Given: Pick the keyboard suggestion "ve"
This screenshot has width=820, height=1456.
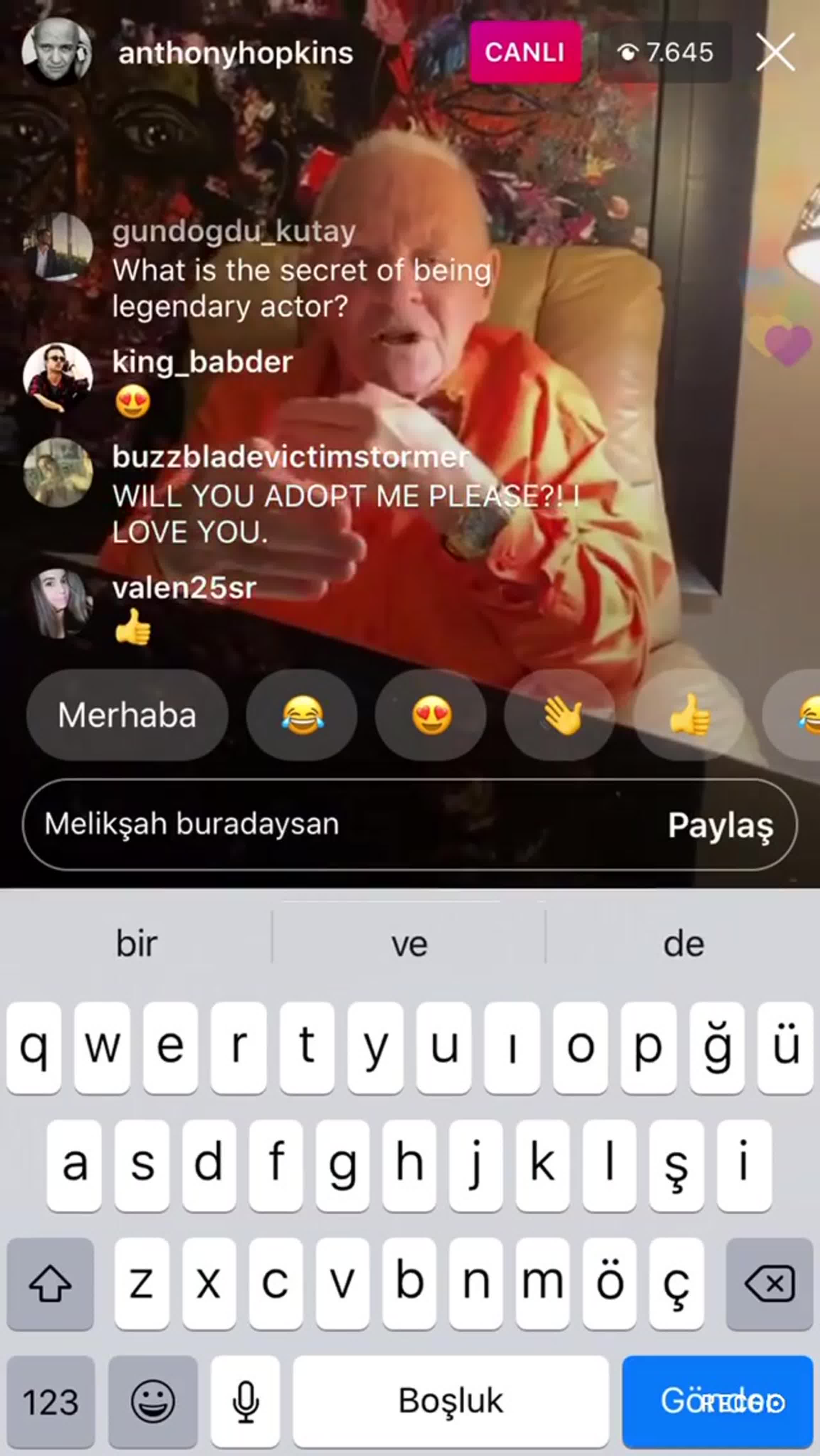Looking at the screenshot, I should (409, 944).
